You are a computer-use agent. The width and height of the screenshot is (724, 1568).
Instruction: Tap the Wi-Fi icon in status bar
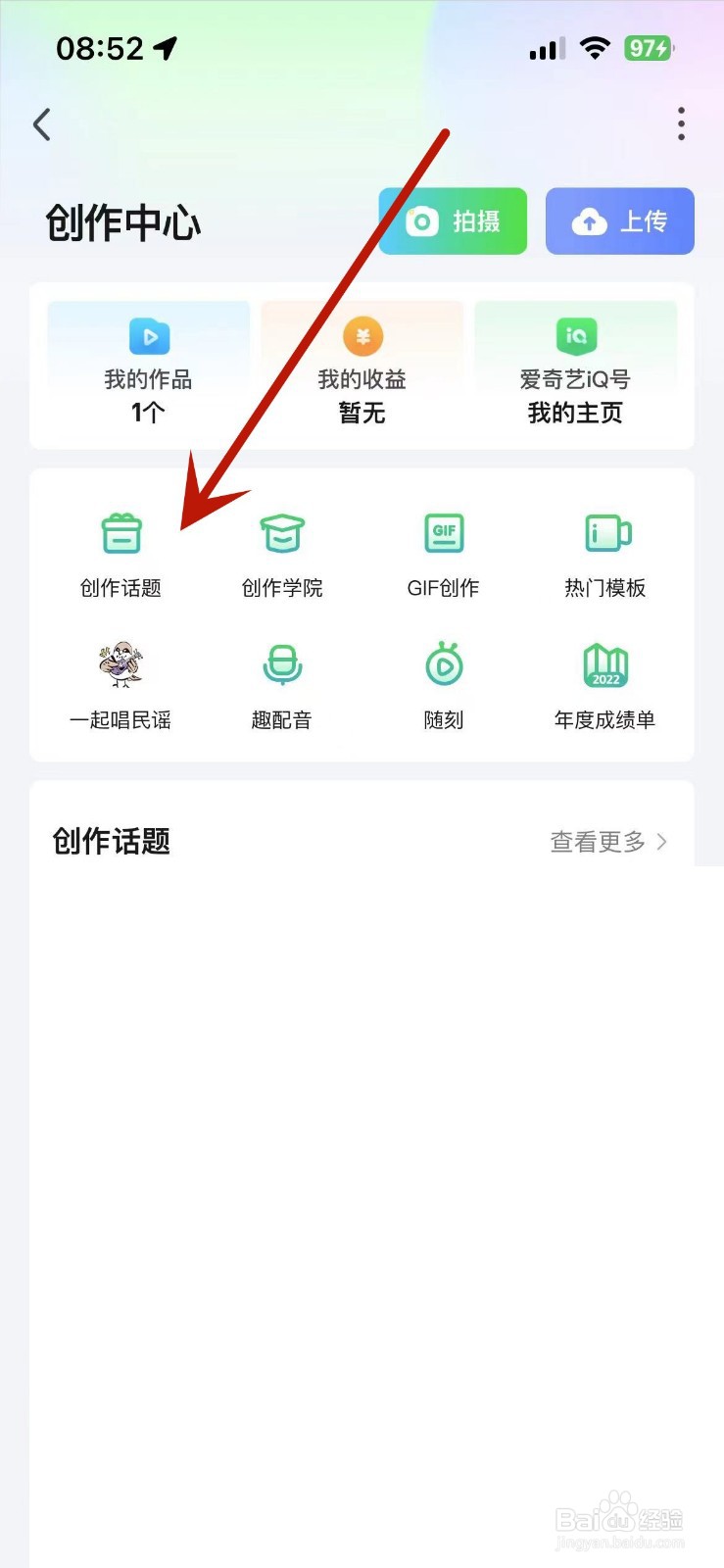597,47
